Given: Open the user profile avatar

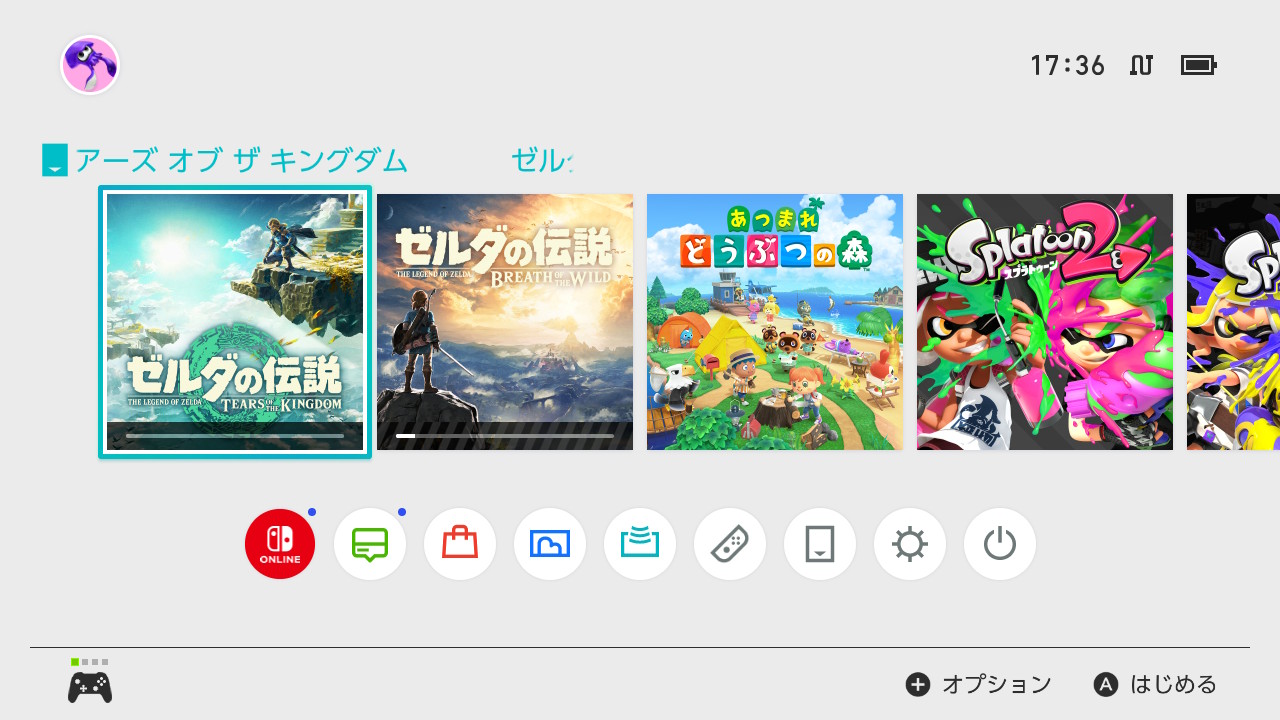Looking at the screenshot, I should 90,65.
